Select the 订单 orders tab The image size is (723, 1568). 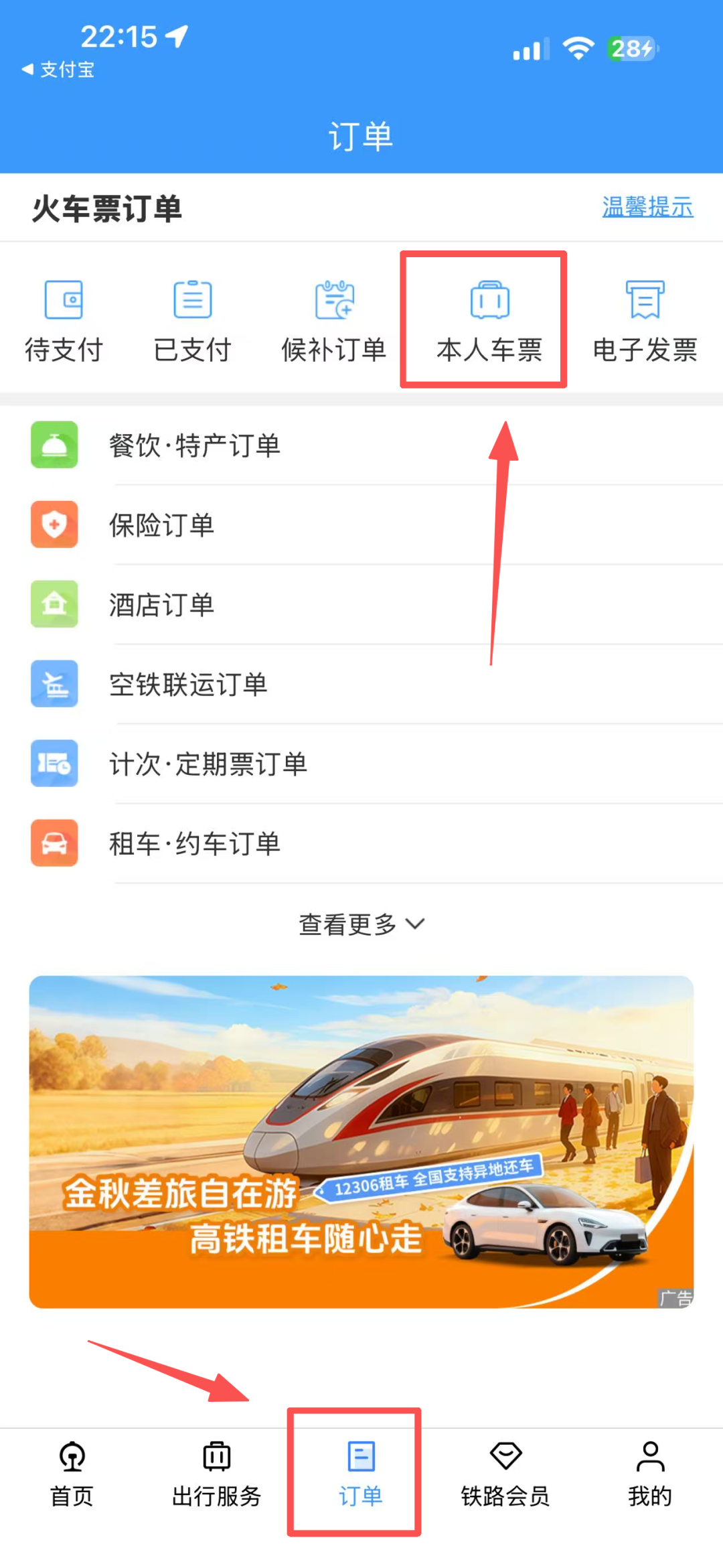361,1474
